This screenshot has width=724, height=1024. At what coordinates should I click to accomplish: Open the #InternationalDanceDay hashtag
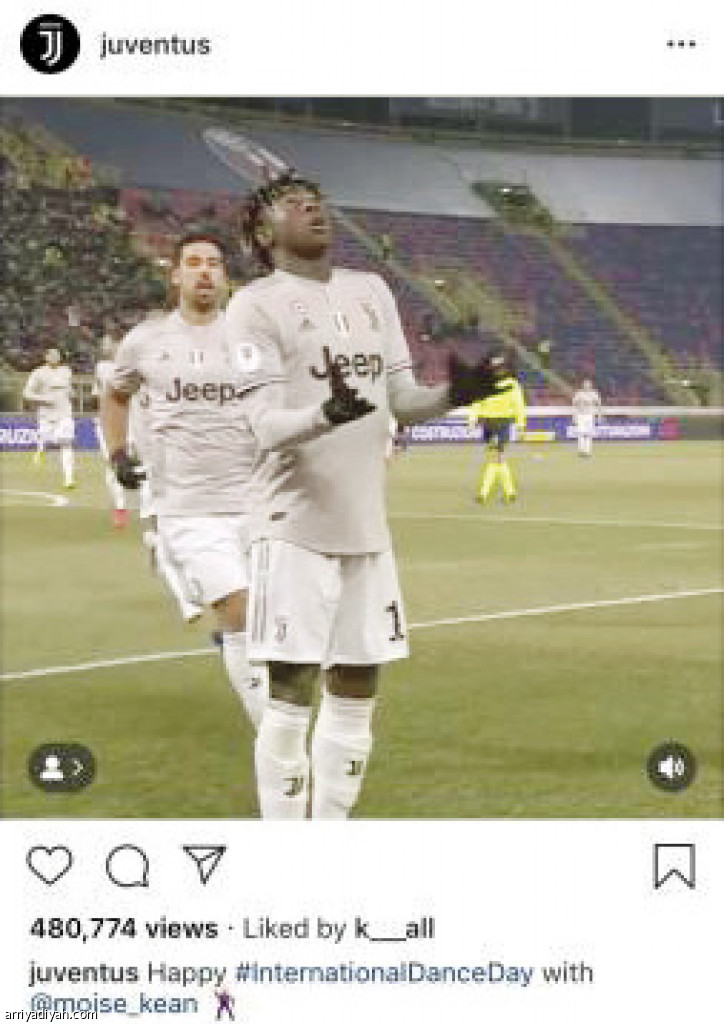pyautogui.click(x=384, y=973)
